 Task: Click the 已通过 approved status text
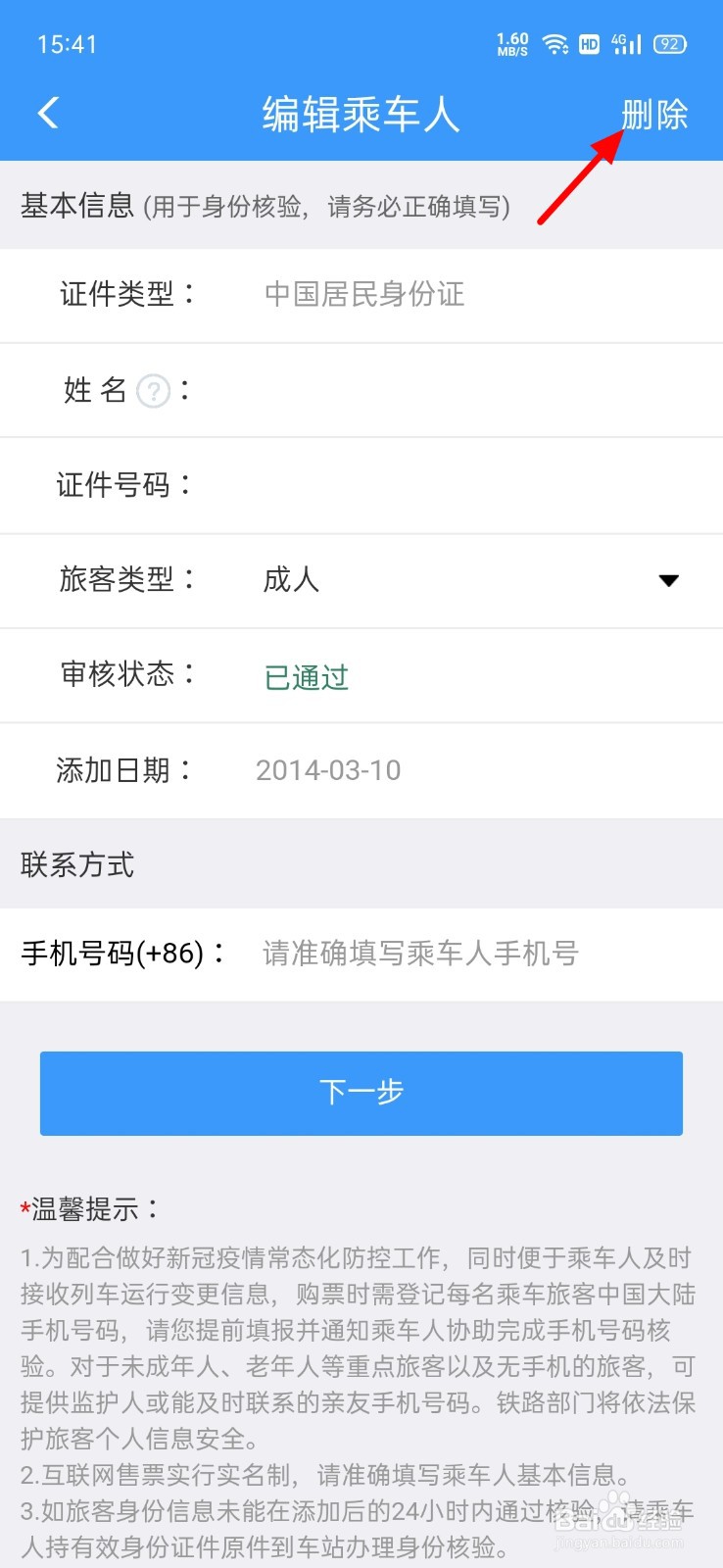click(305, 675)
